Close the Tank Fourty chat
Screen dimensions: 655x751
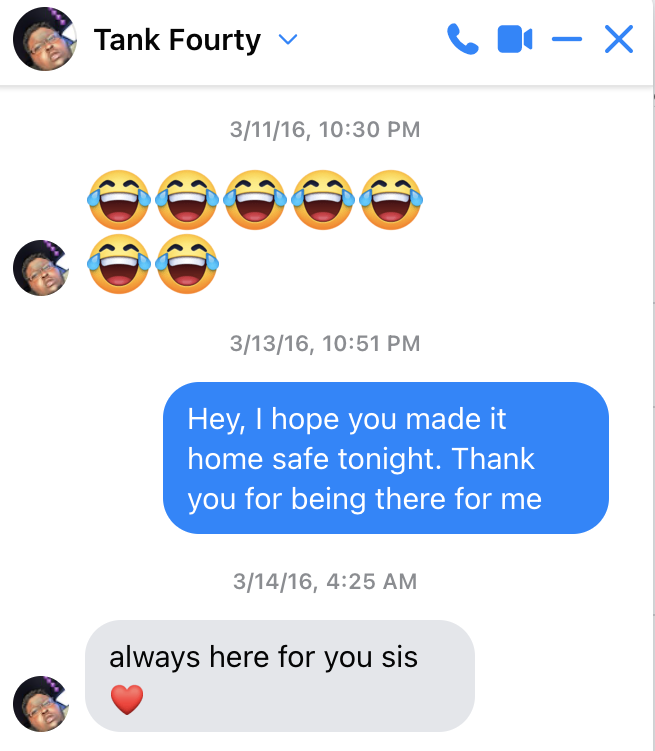click(x=619, y=40)
